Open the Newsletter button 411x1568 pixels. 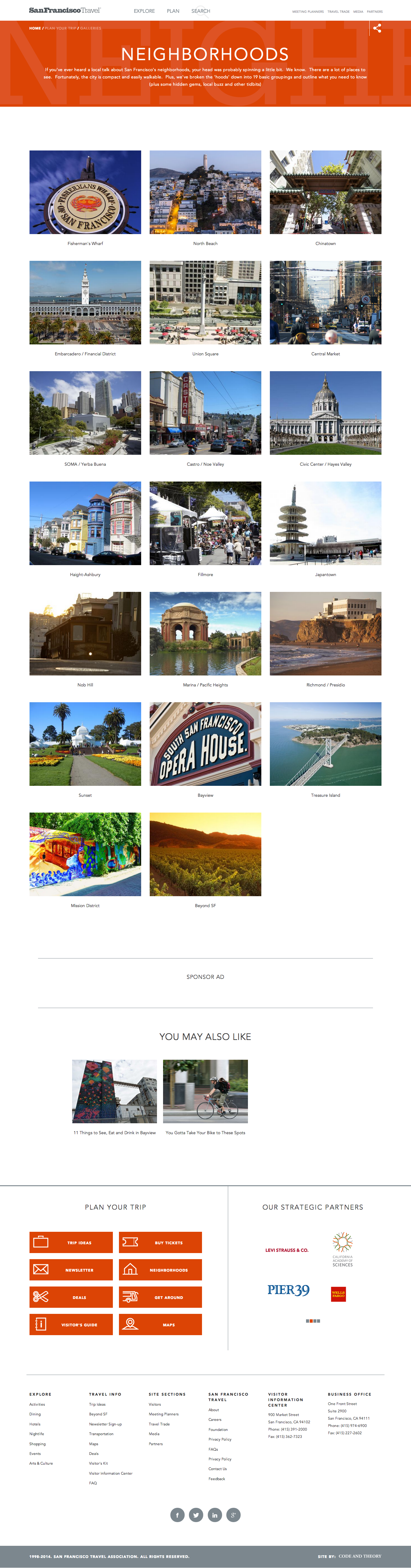(71, 1270)
